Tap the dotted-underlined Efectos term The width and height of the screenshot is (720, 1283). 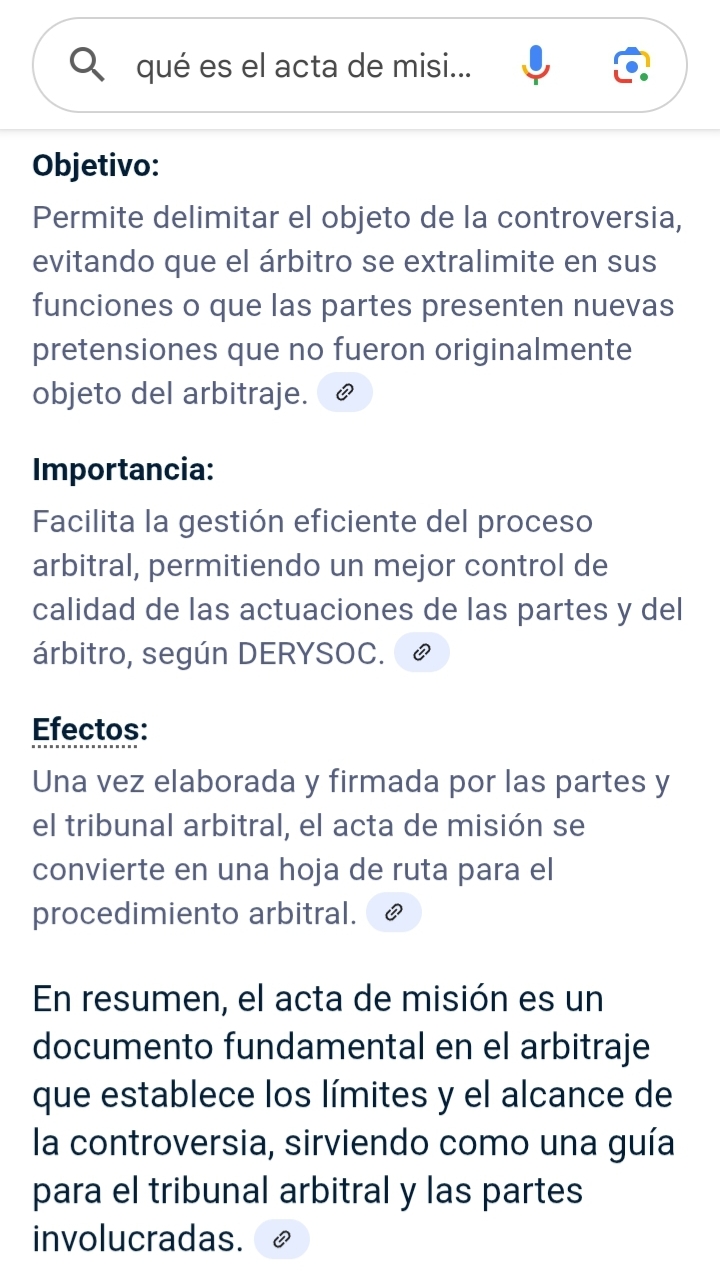coord(90,728)
